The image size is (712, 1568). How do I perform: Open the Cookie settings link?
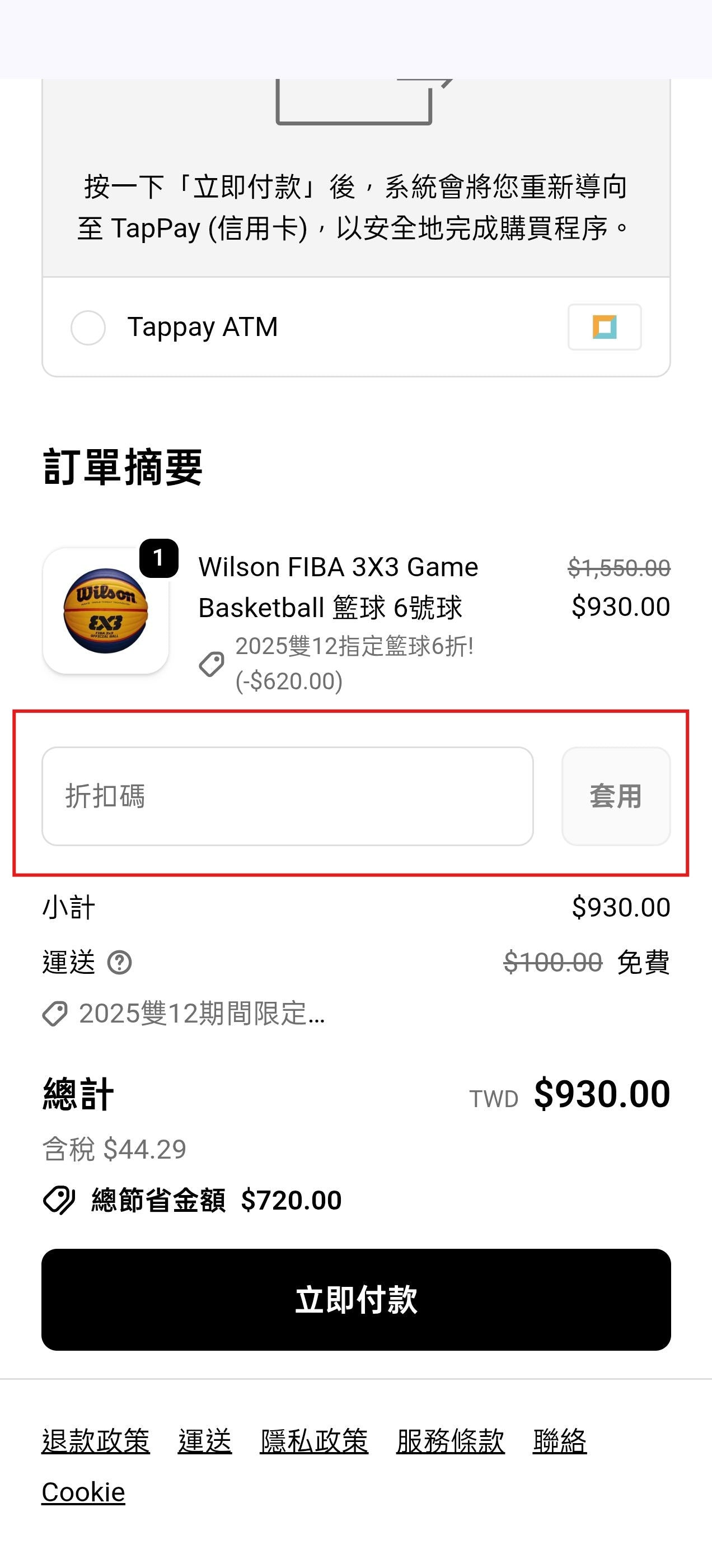[83, 1492]
